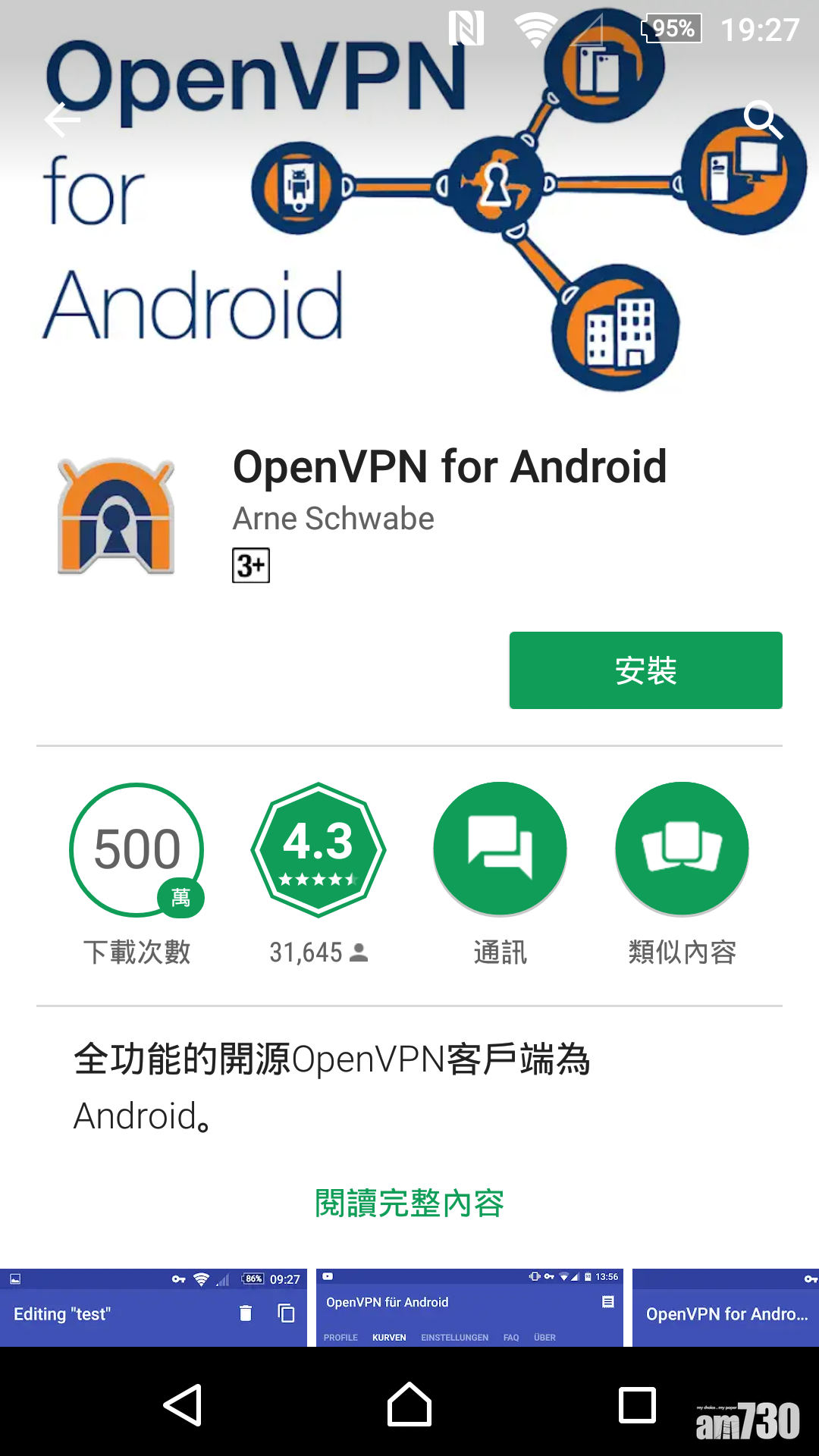Tap the 3+ content rating badge
819x1456 pixels.
click(x=251, y=565)
